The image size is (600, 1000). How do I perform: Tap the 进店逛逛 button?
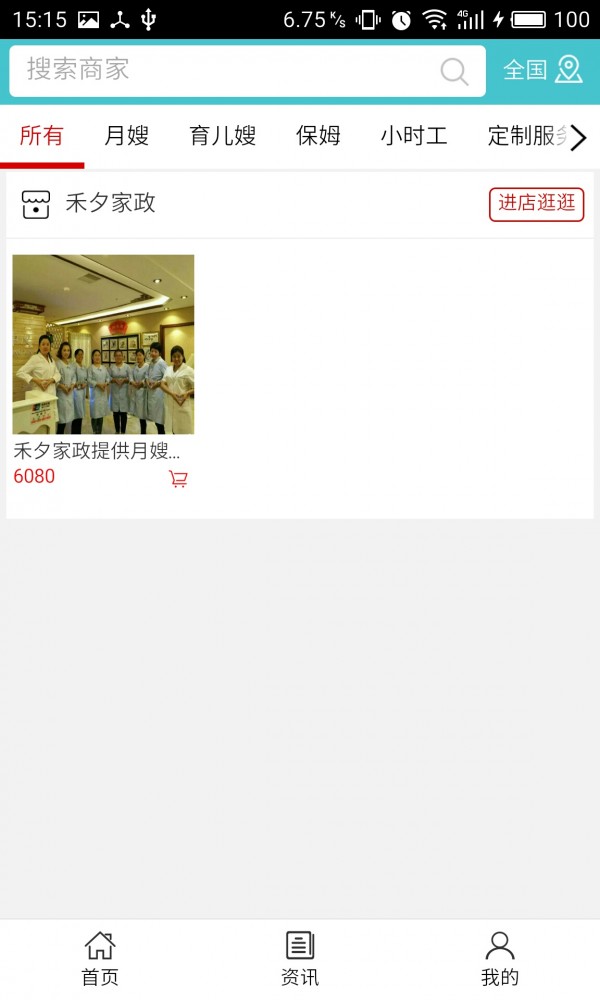(x=537, y=204)
